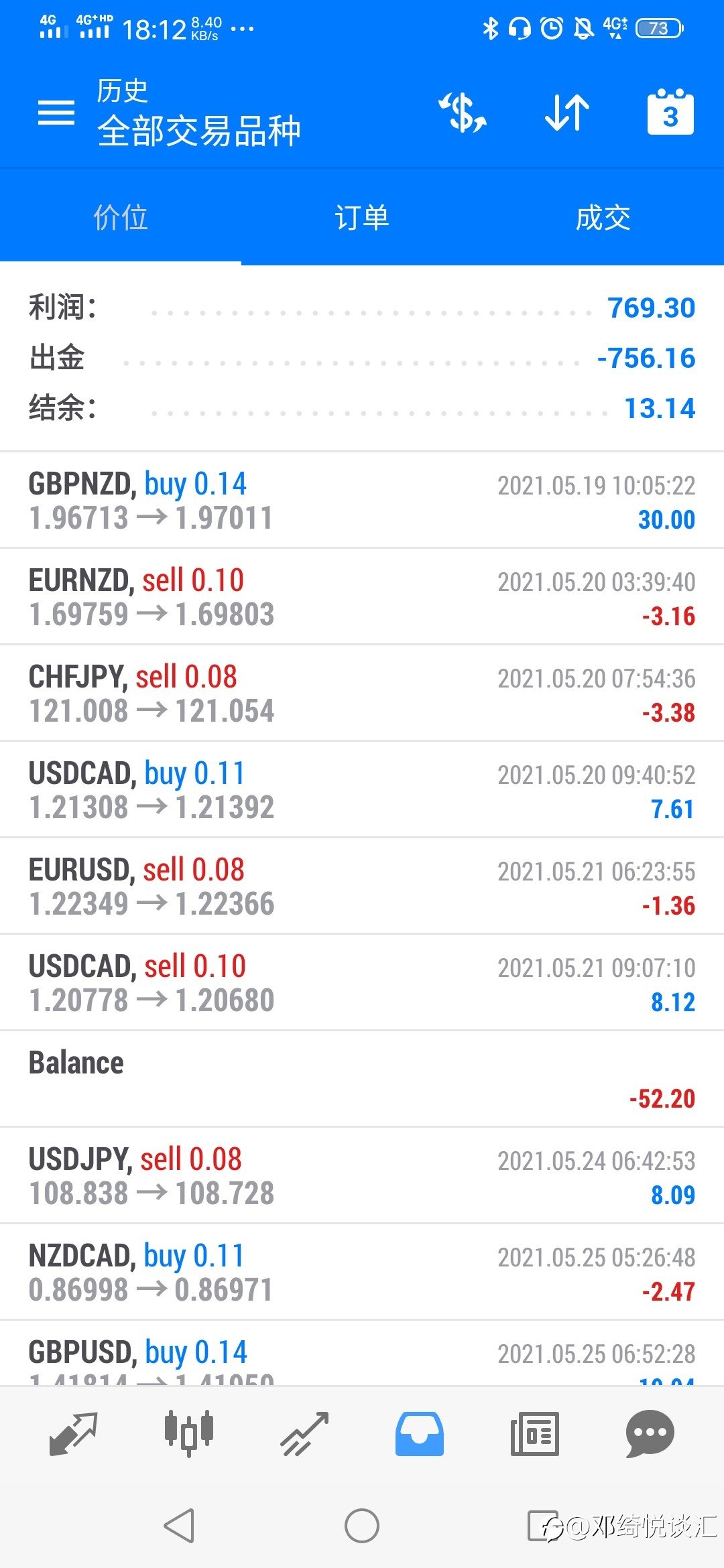Open candlestick chart tab in bottom bar

189,1434
